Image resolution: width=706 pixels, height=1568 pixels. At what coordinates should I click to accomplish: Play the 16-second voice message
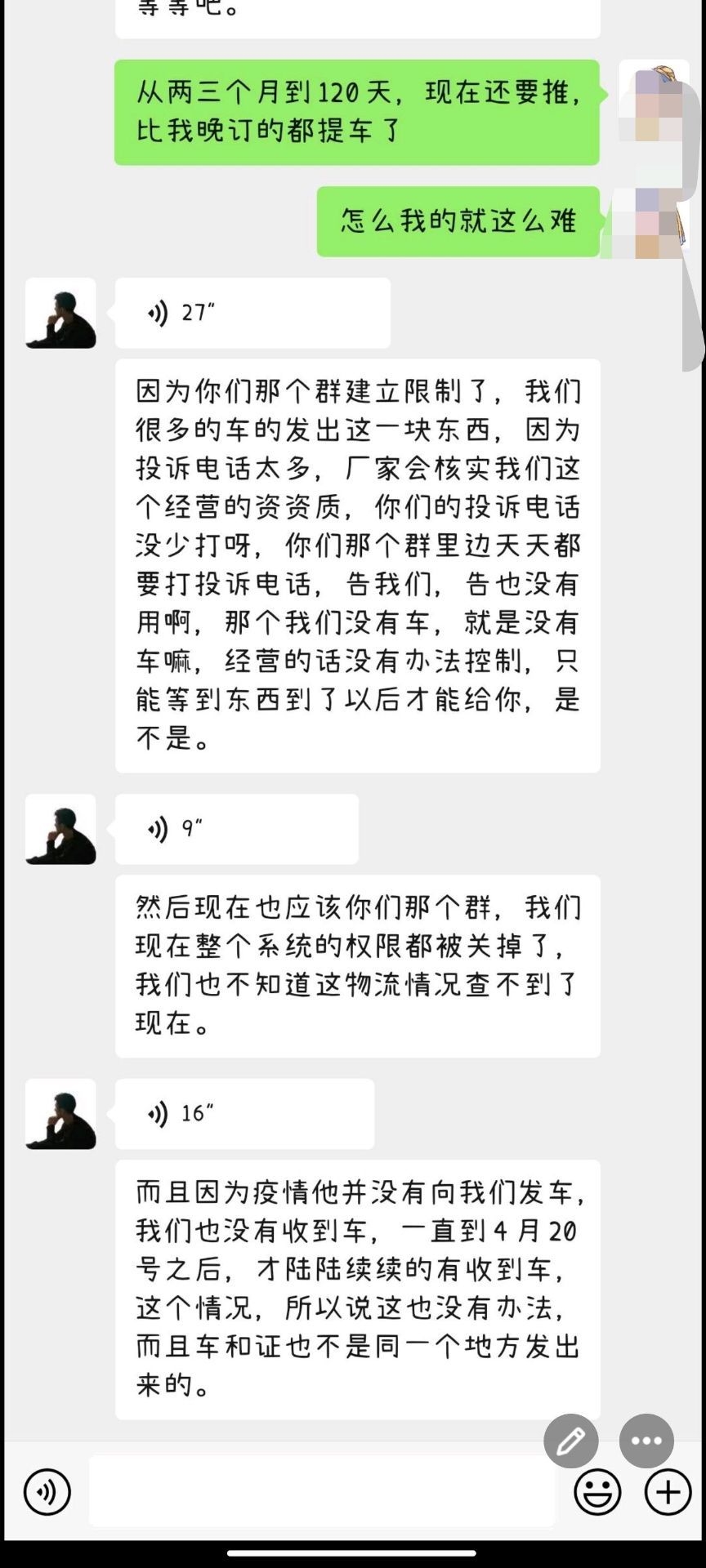coord(245,1114)
